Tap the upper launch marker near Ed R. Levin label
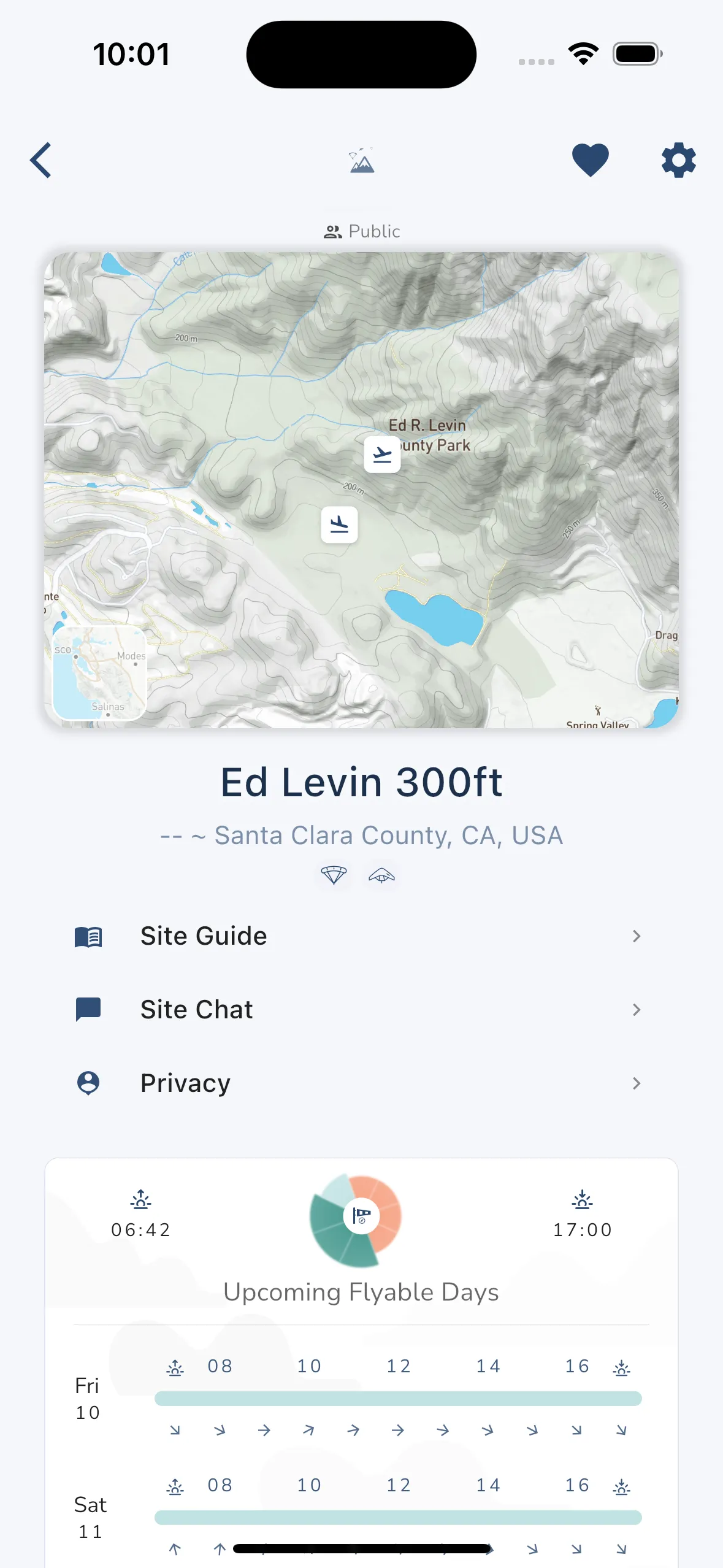The image size is (723, 1568). 382,455
